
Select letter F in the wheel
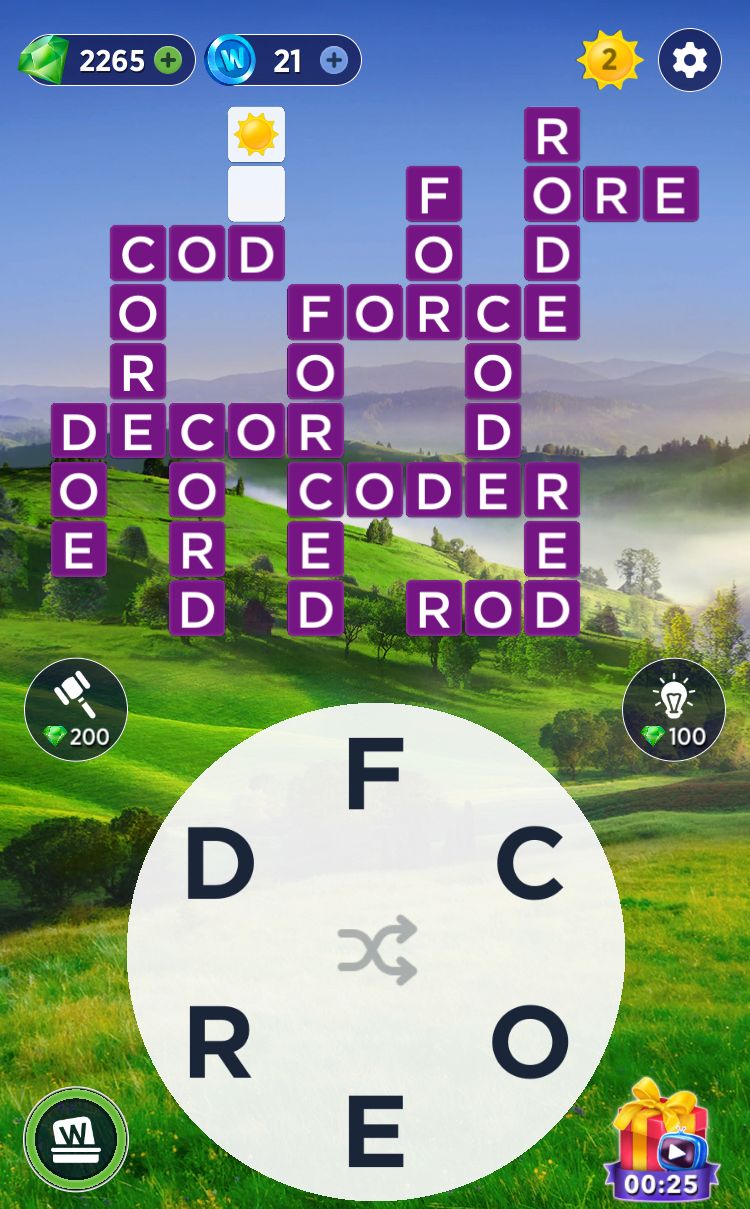coord(375,774)
